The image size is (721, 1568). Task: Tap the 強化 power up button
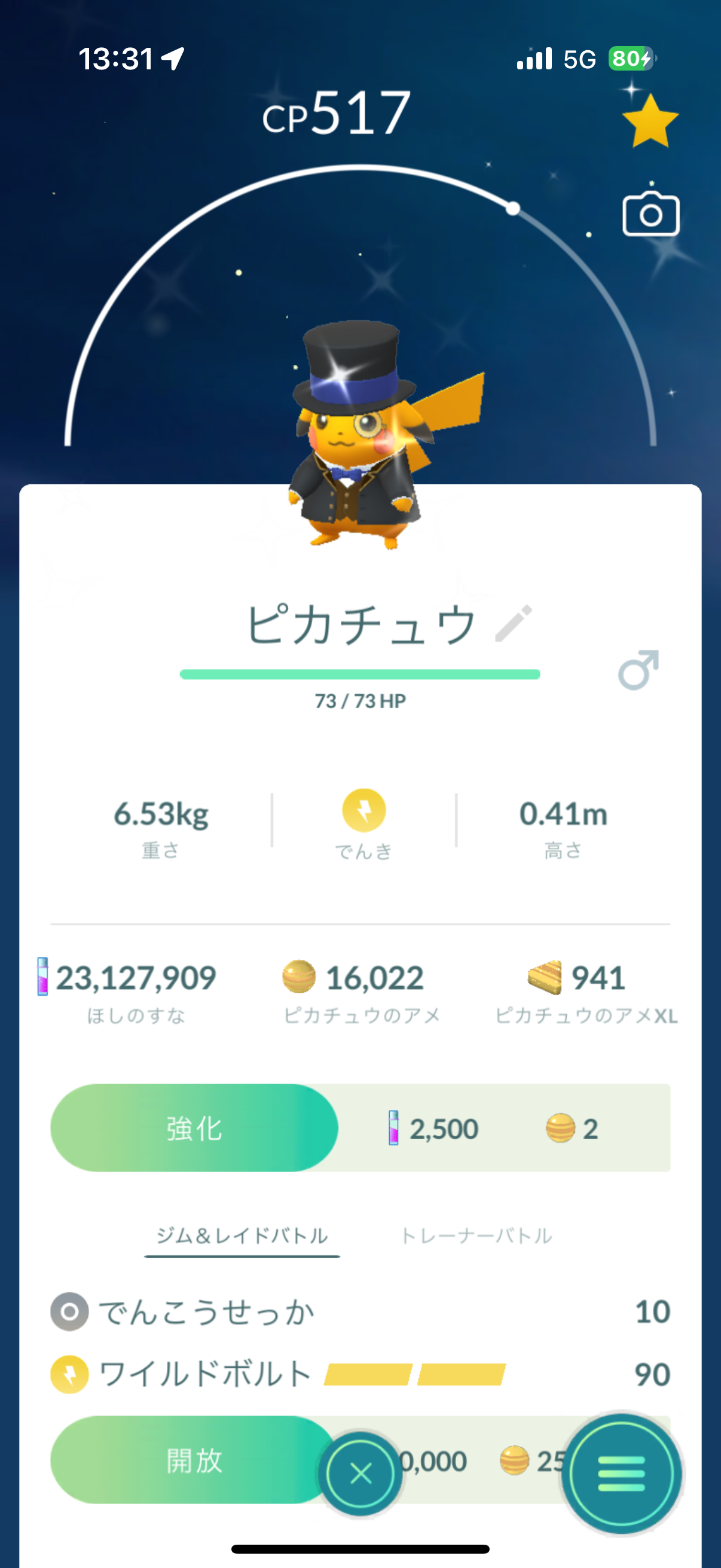click(x=194, y=1128)
